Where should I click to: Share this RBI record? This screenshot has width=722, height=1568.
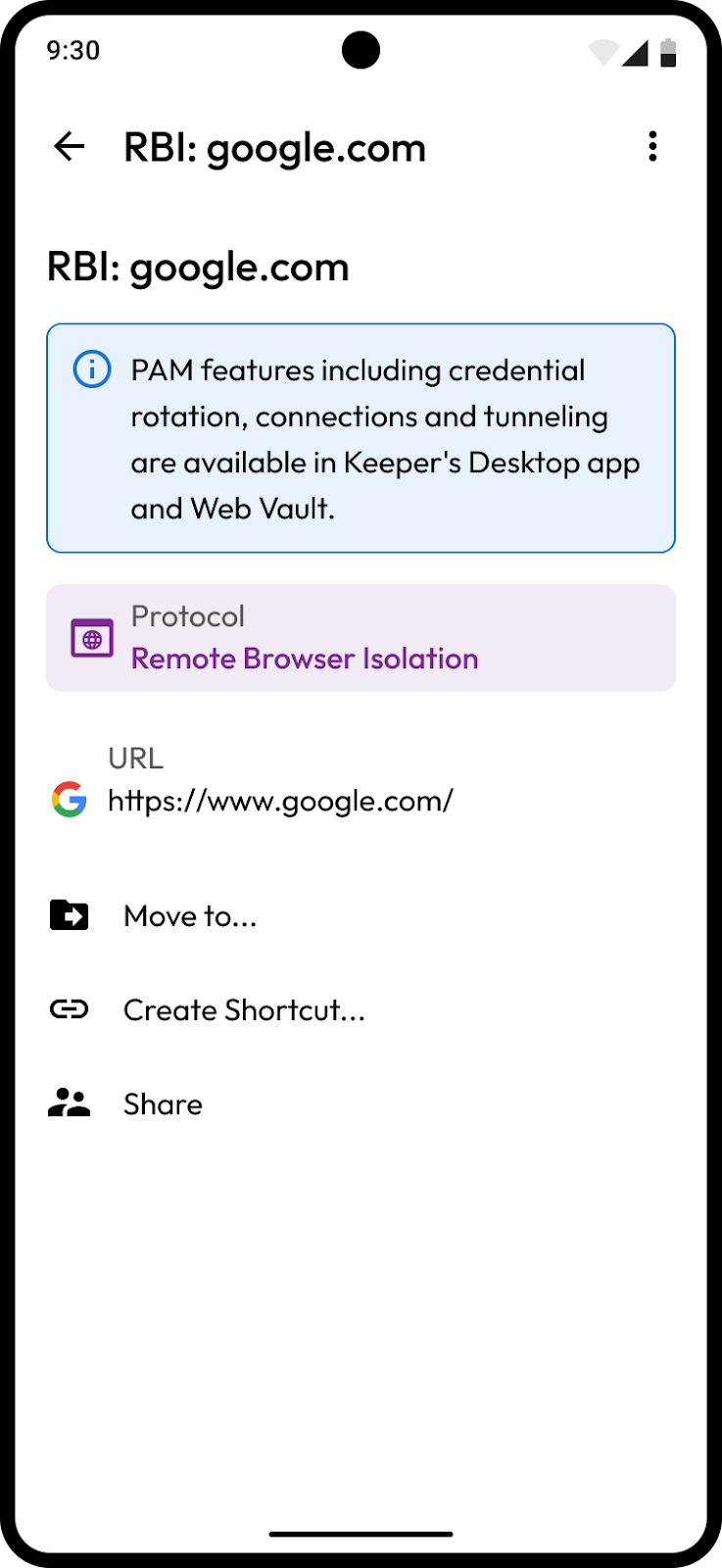pyautogui.click(x=163, y=1104)
